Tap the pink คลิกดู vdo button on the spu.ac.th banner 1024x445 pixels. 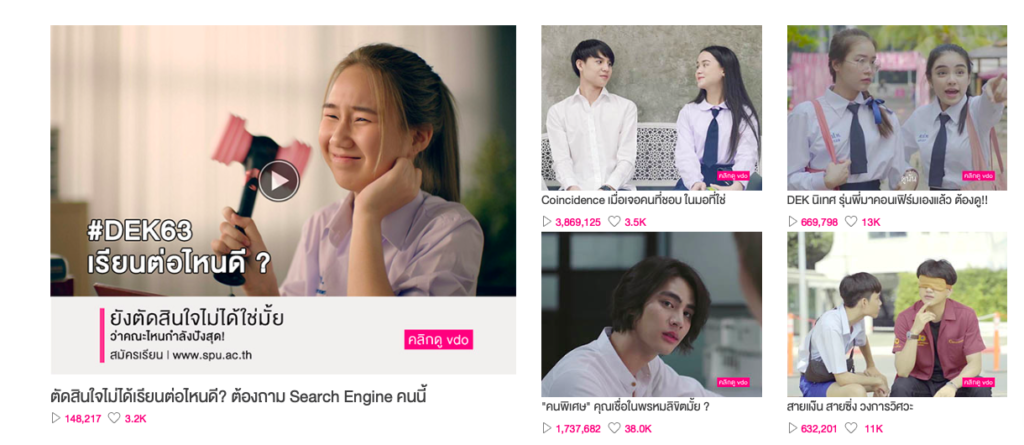[437, 338]
